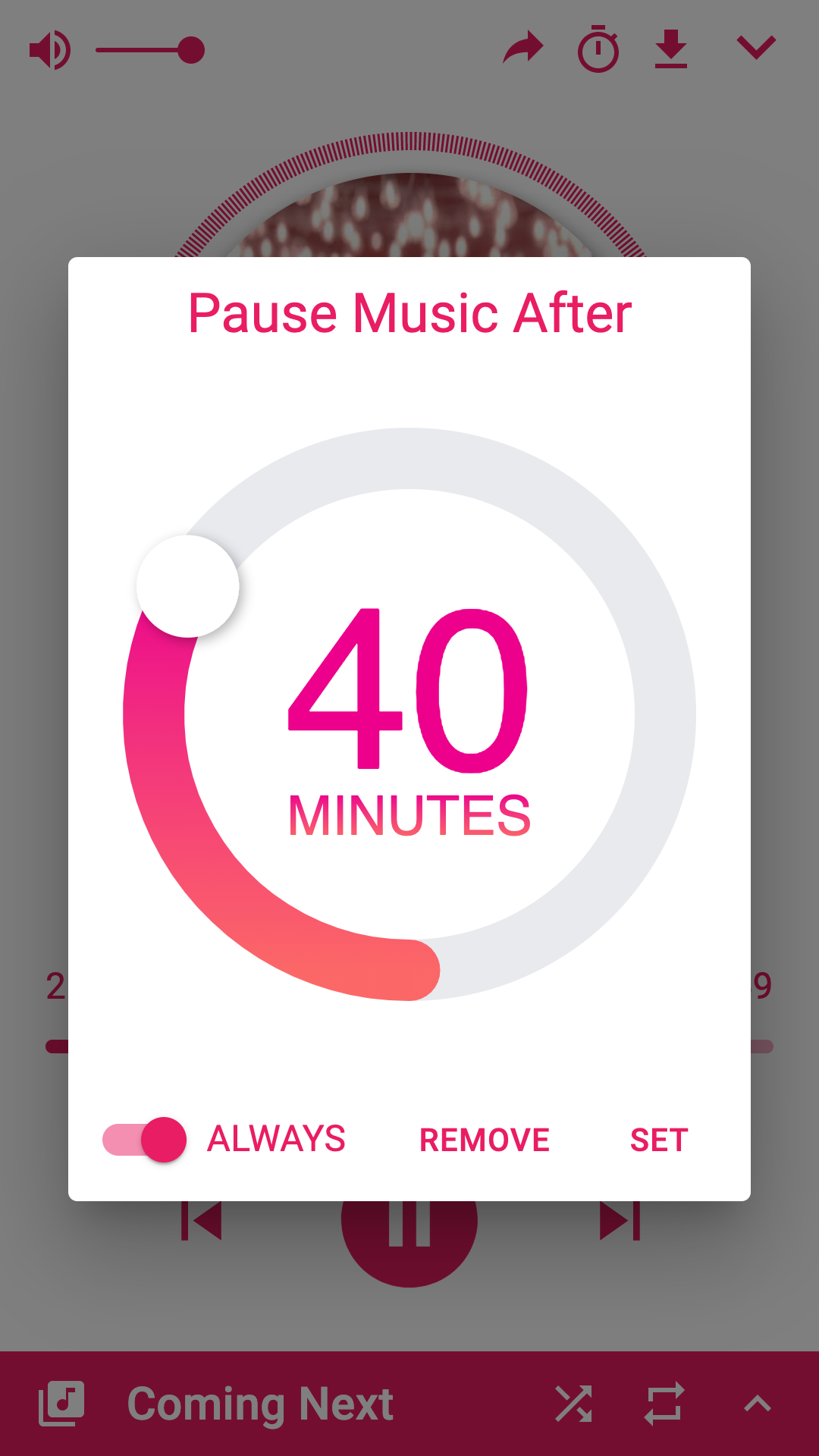Tap the volume slider knob
Screen dimensions: 819x1456
(x=191, y=51)
